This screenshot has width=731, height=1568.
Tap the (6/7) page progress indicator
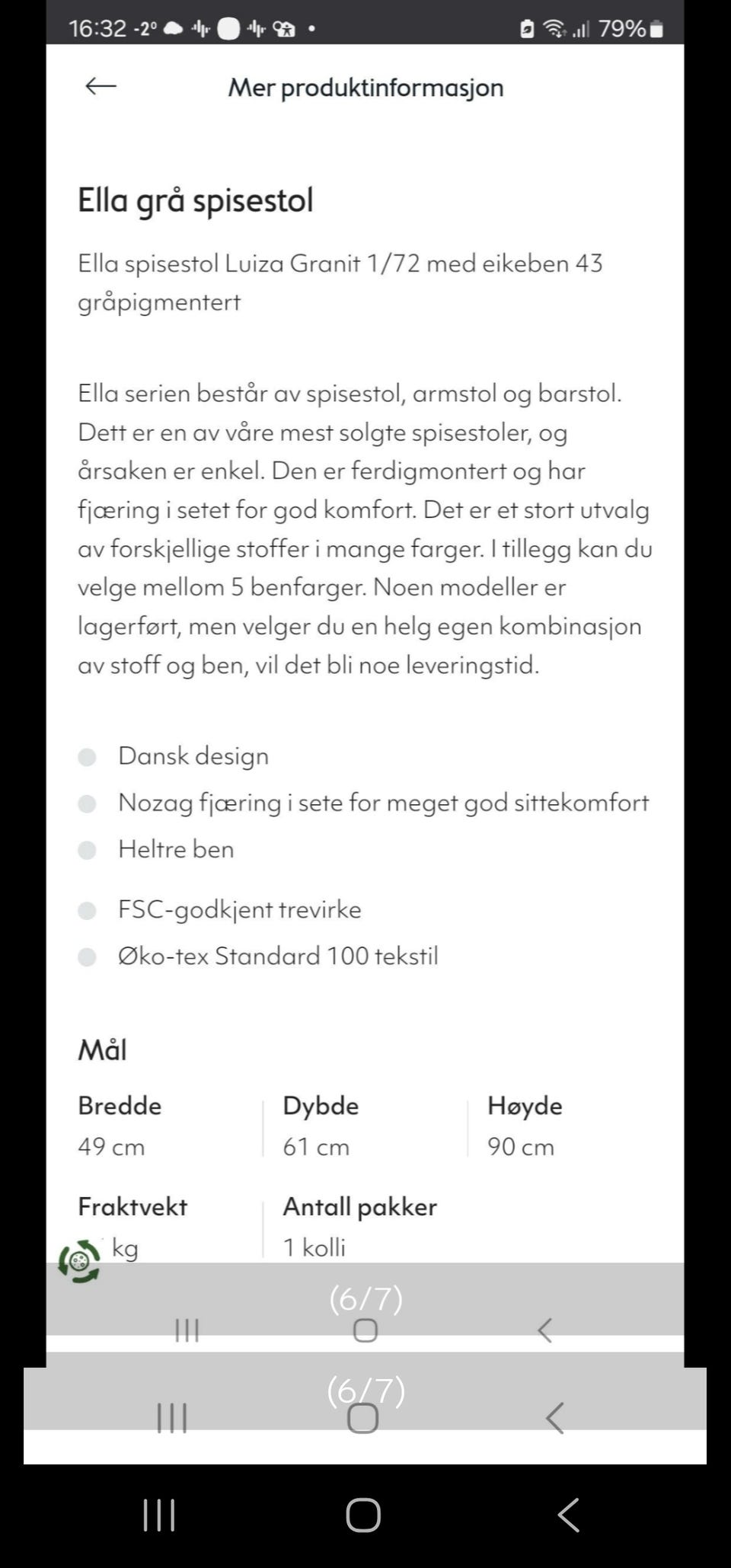[365, 1299]
